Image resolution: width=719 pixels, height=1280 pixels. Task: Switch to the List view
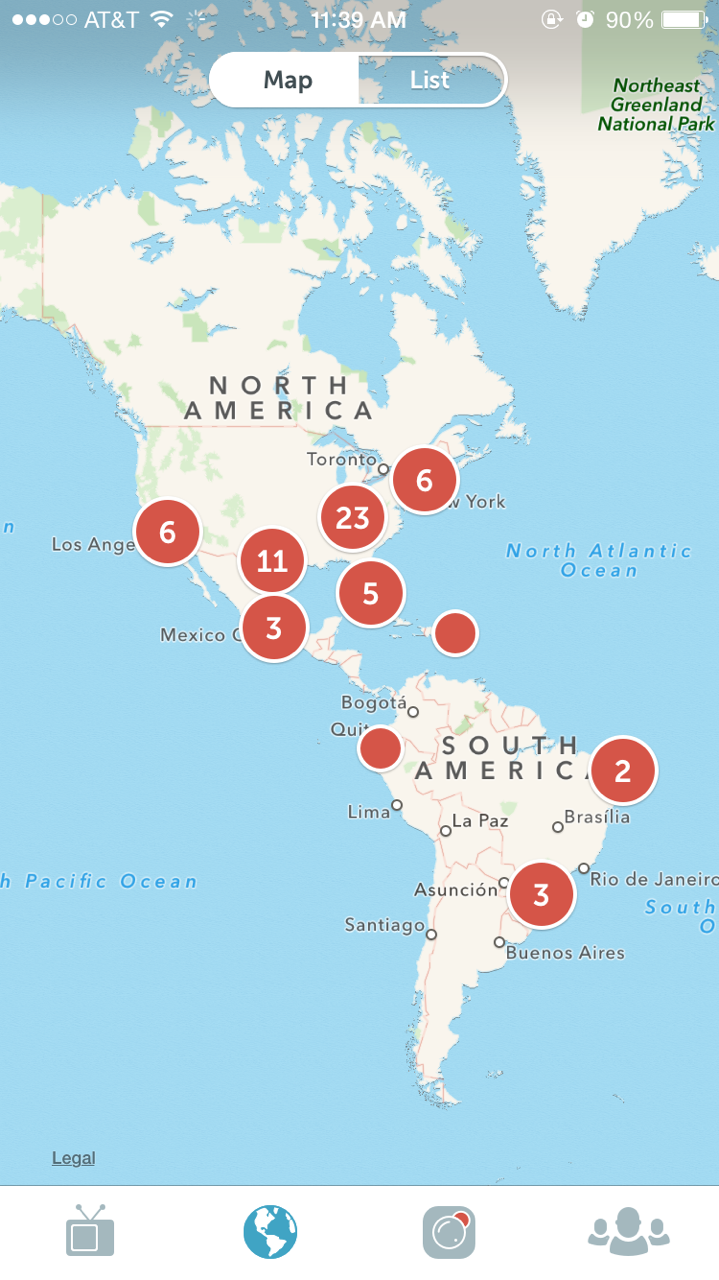[x=431, y=80]
